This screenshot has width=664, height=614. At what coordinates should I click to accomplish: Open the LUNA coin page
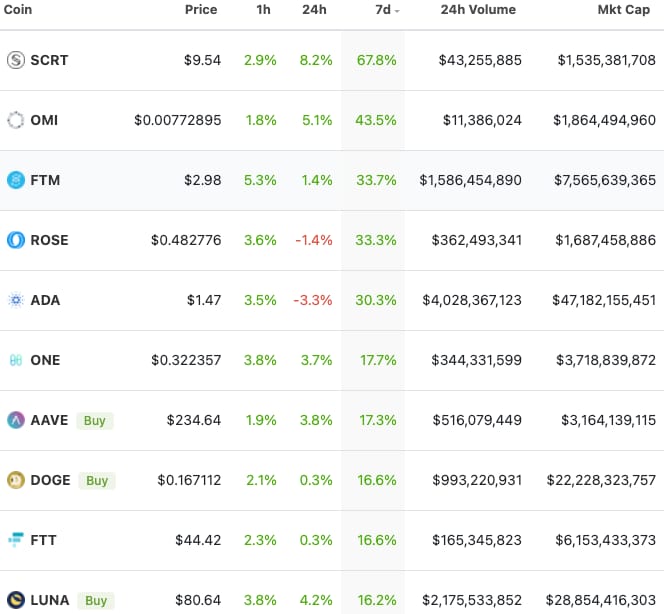[49, 600]
